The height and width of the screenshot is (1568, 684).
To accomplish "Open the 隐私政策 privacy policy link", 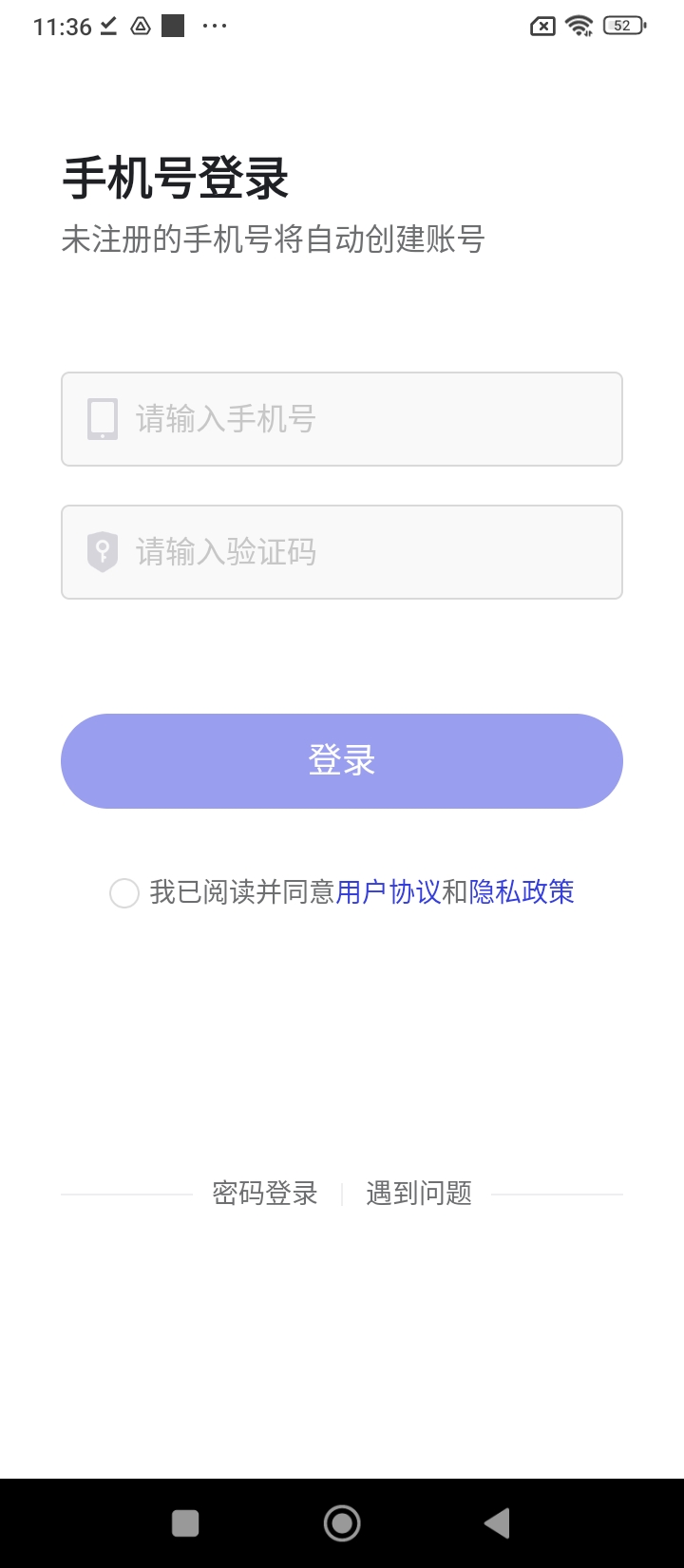I will [522, 892].
